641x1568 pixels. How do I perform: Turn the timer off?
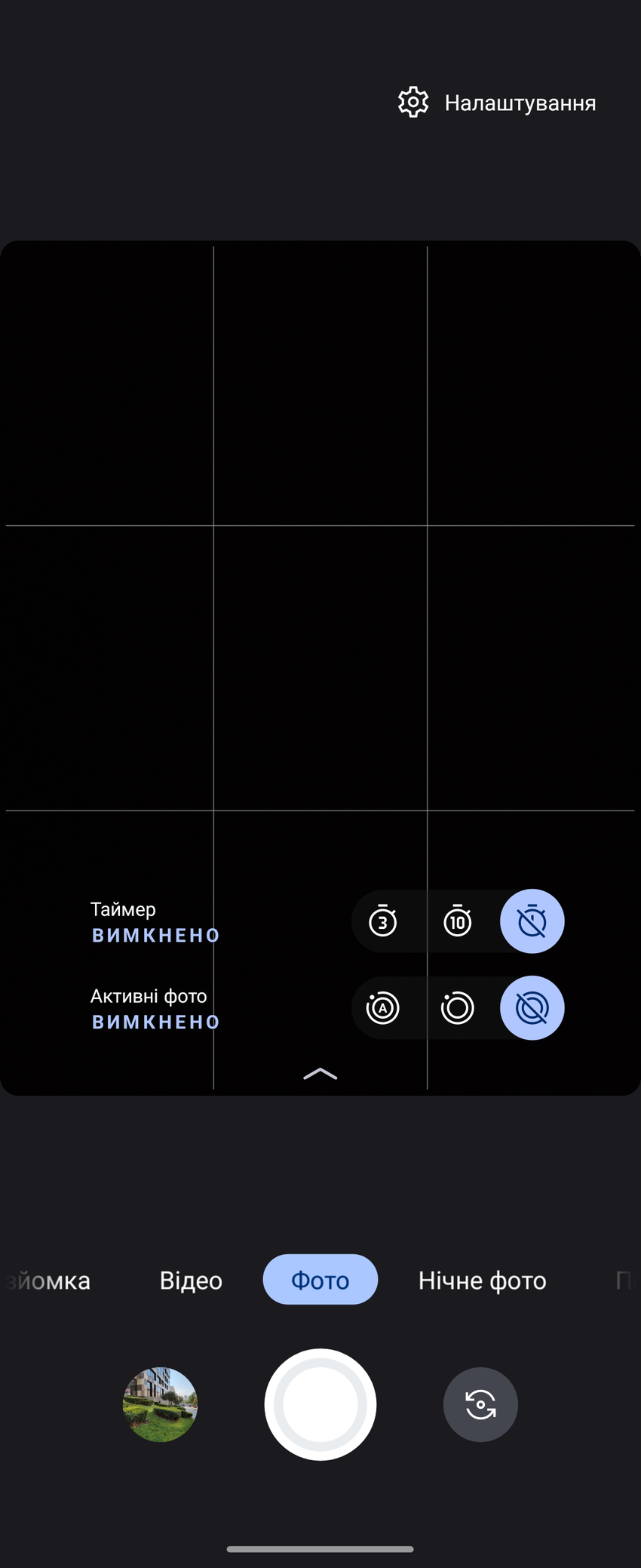point(532,921)
